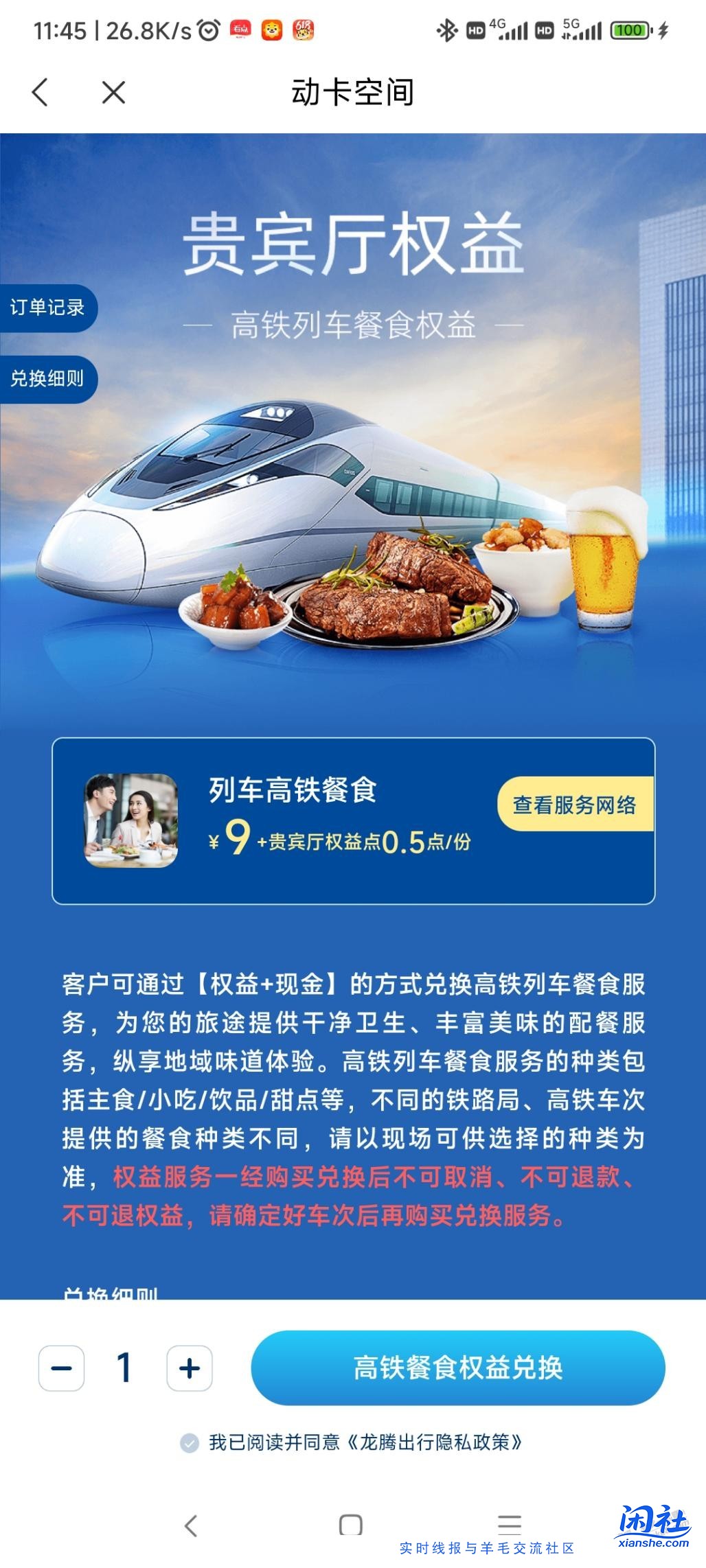Open 订单记录 order records

tap(47, 308)
